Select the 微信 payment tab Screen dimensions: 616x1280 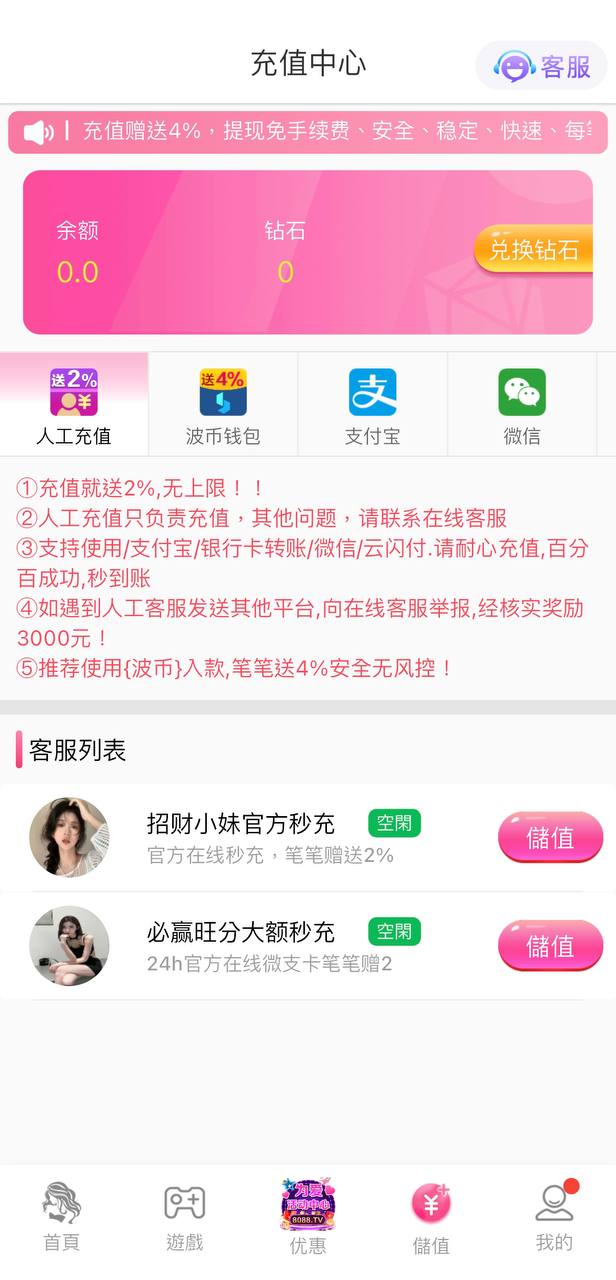tap(522, 405)
